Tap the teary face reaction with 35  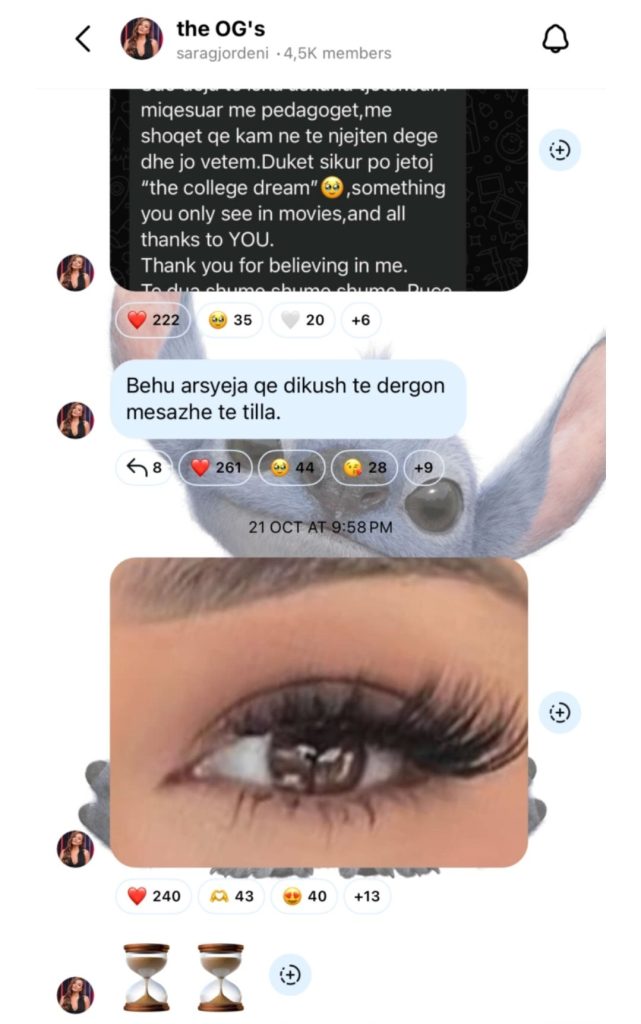[229, 320]
